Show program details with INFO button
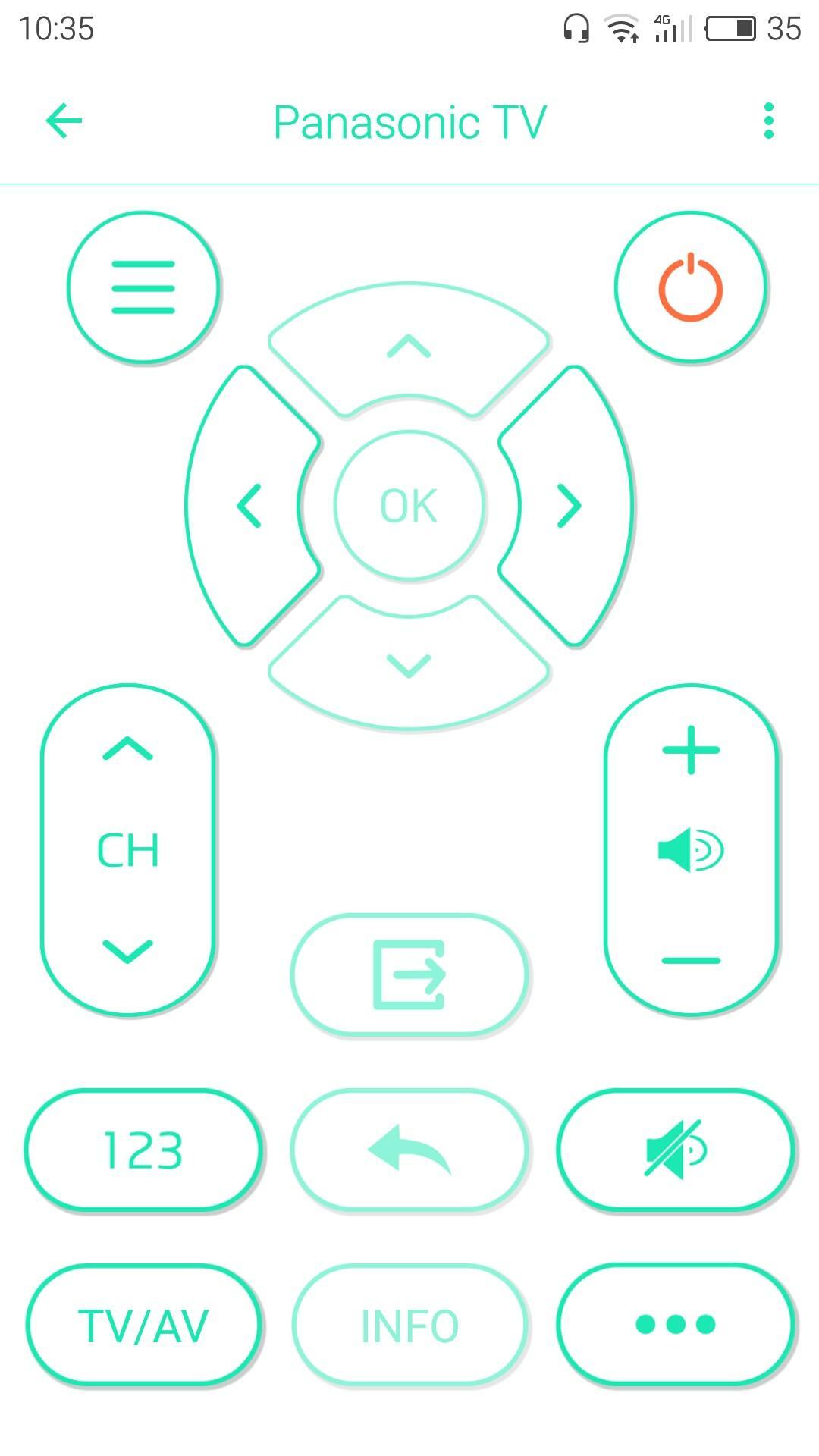Viewport: 819px width, 1456px height. pos(409,1324)
